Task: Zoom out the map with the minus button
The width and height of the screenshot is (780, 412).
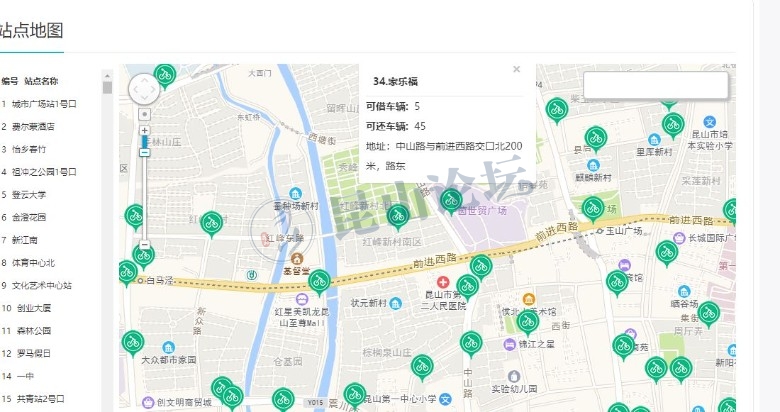Action: tap(145, 245)
